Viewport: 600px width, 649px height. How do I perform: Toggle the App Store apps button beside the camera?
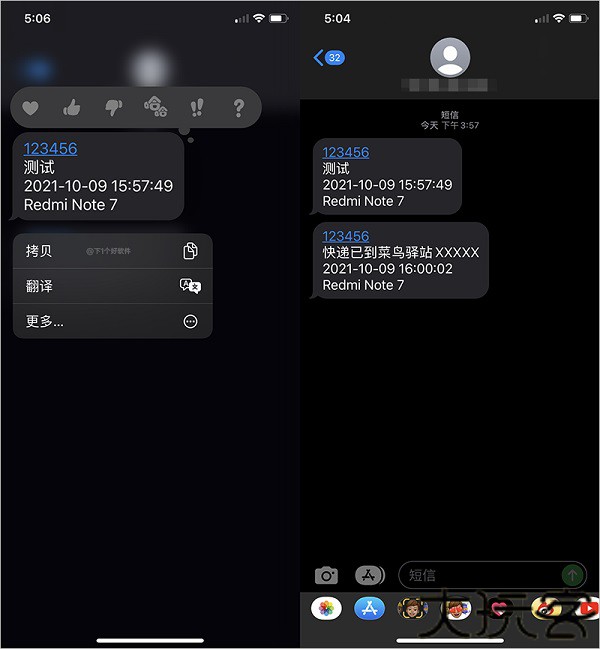coord(369,575)
